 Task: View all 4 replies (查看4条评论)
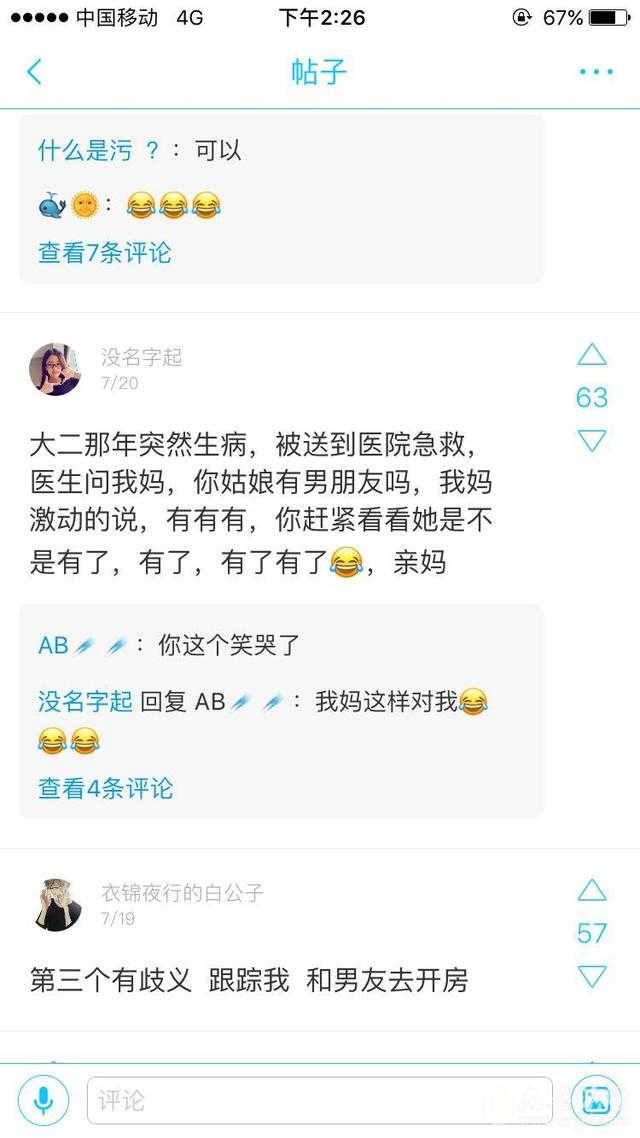pos(105,788)
